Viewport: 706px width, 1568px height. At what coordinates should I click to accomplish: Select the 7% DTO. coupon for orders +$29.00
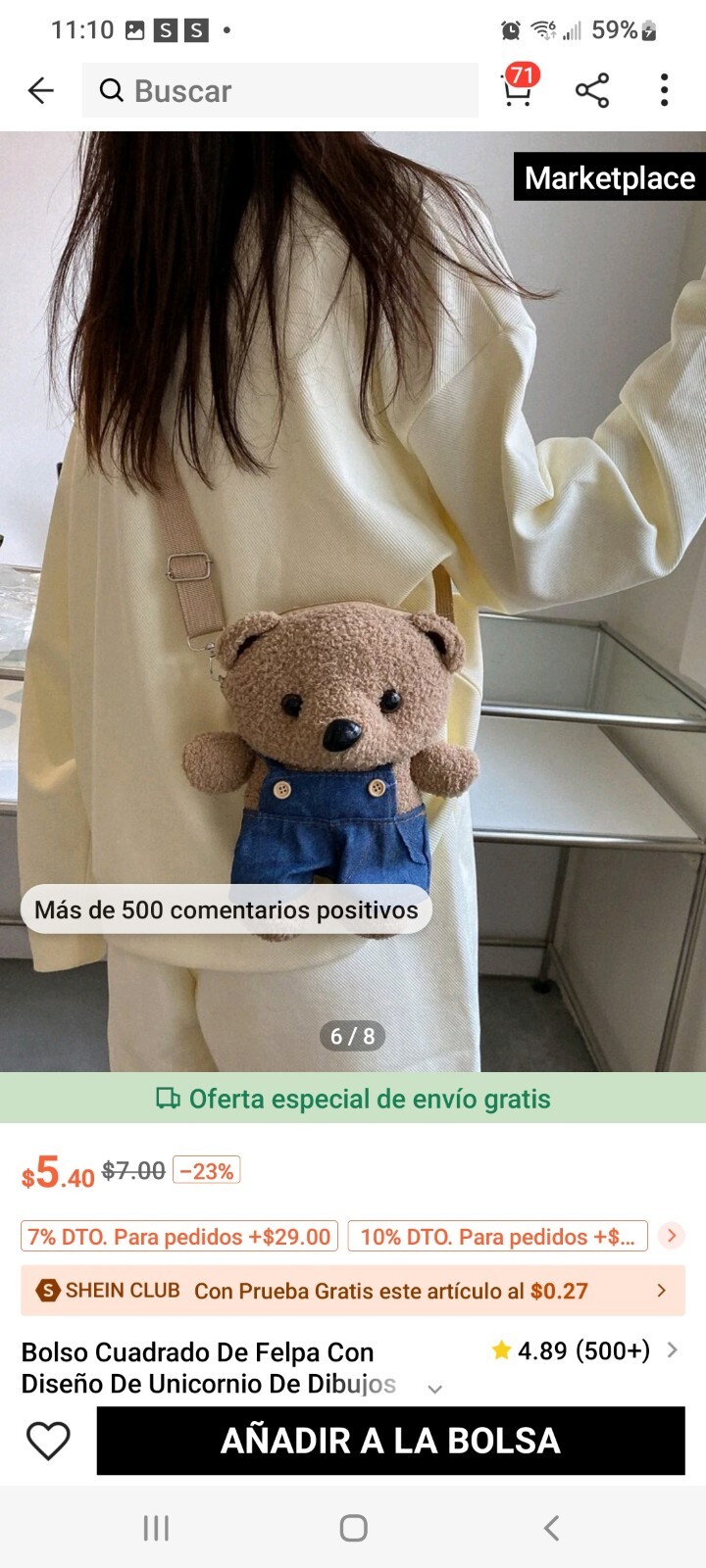[x=179, y=1237]
